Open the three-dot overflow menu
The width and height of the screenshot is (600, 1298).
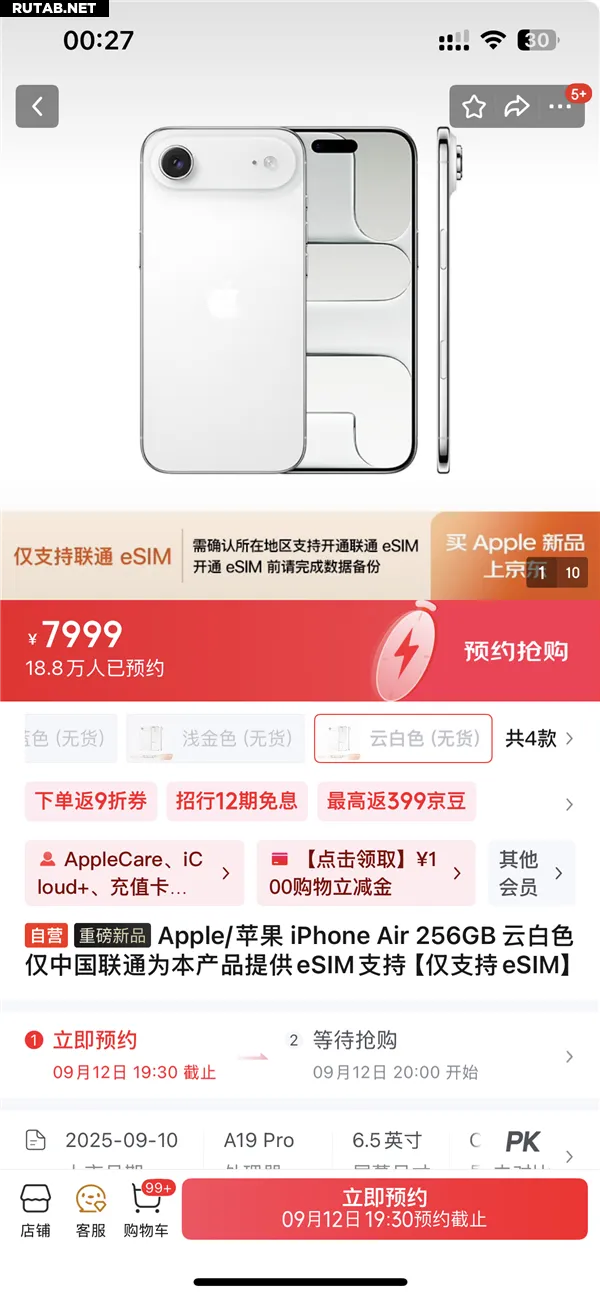(x=561, y=106)
